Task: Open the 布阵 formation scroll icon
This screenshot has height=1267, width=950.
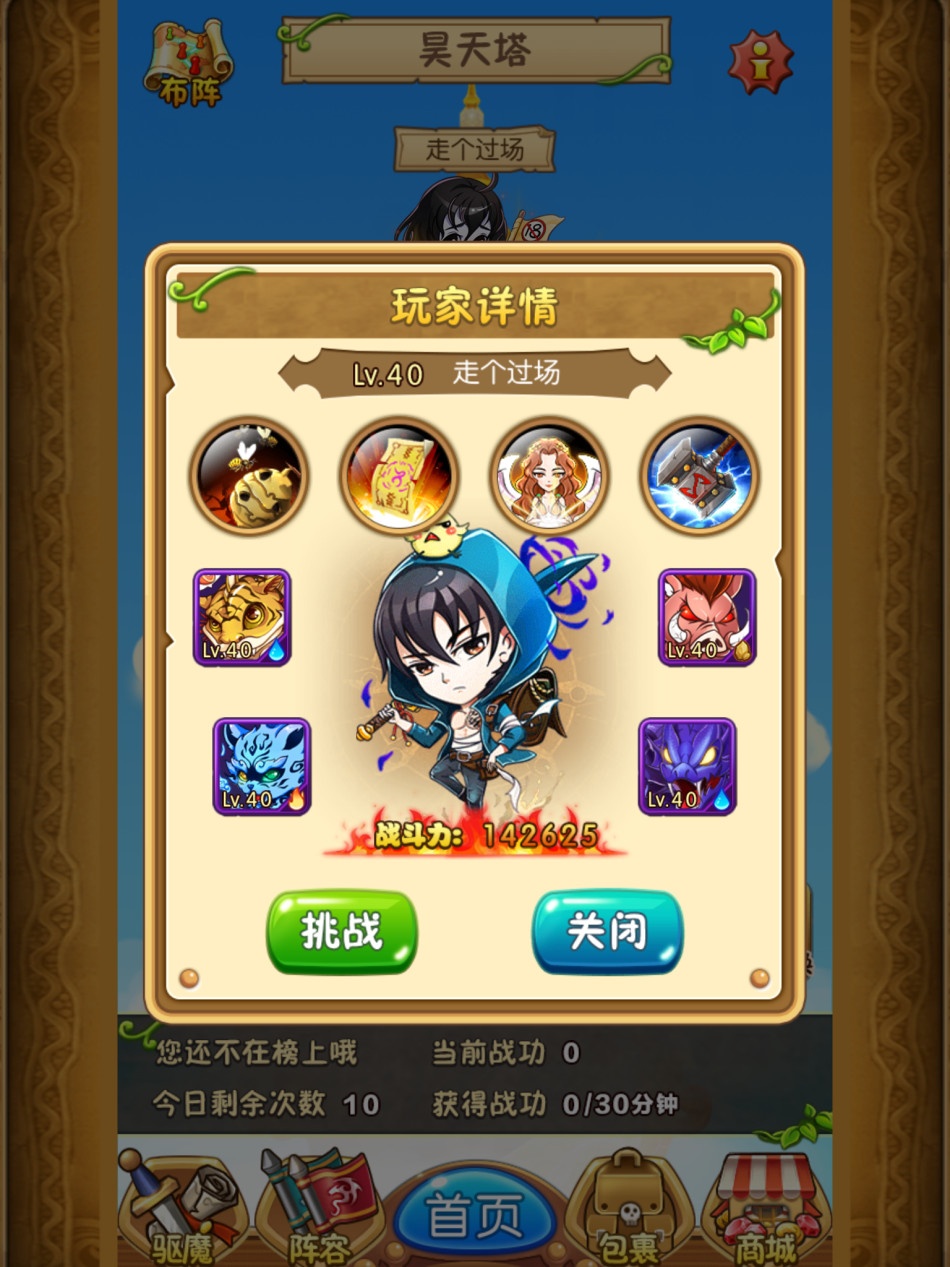Action: click(188, 63)
